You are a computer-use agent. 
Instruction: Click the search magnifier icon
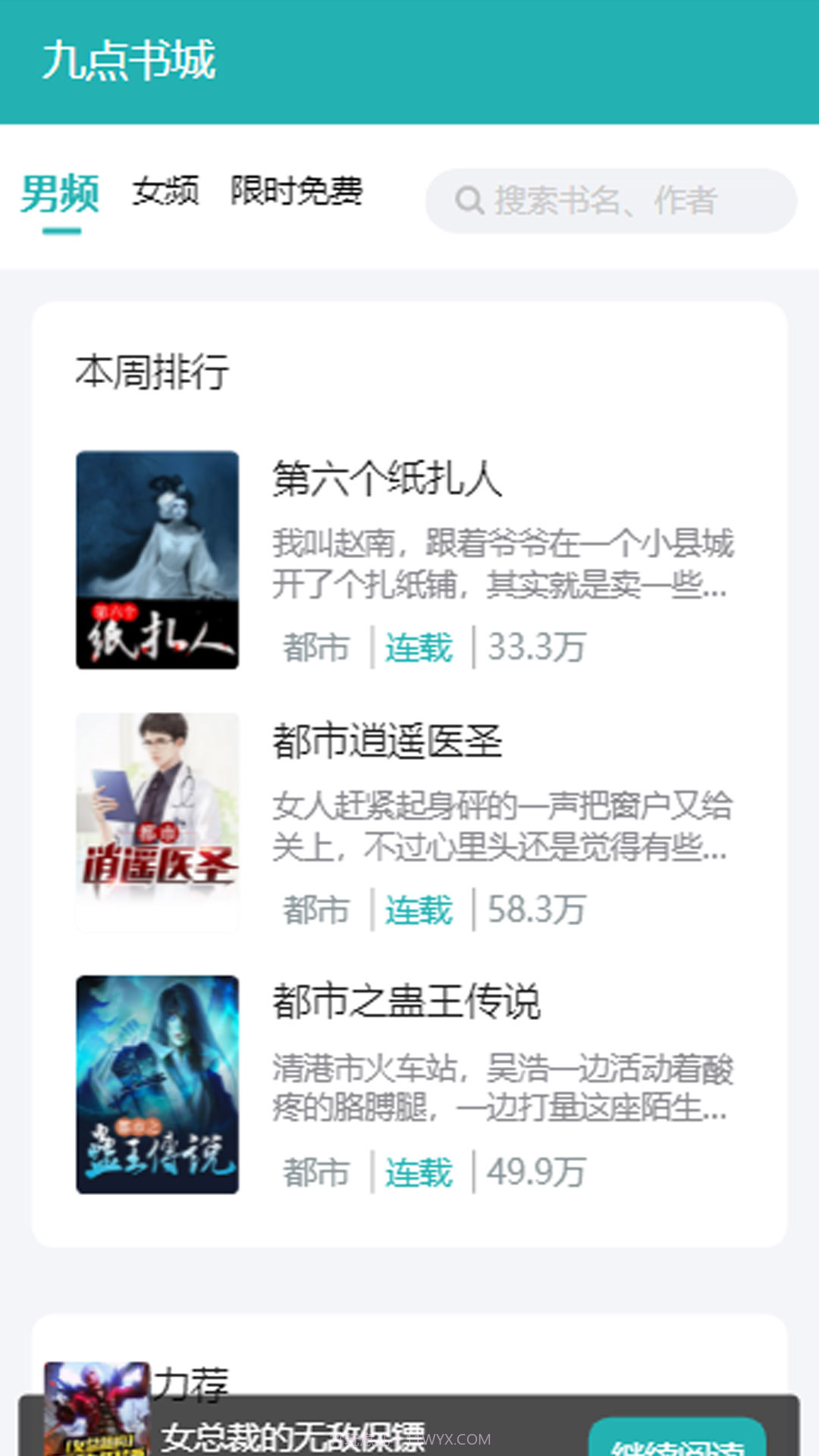[x=471, y=200]
